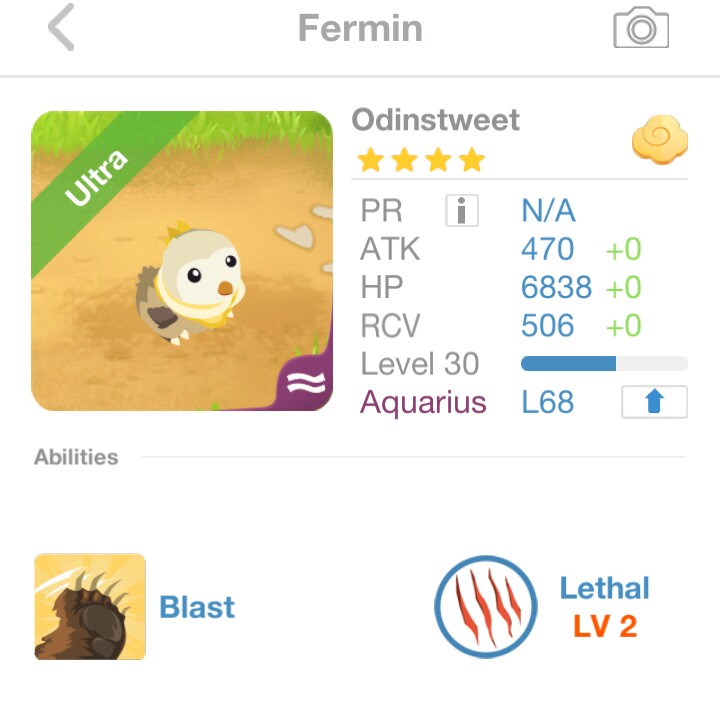Viewport: 720px width, 720px height.
Task: Tap the PR info icon
Action: 462,211
